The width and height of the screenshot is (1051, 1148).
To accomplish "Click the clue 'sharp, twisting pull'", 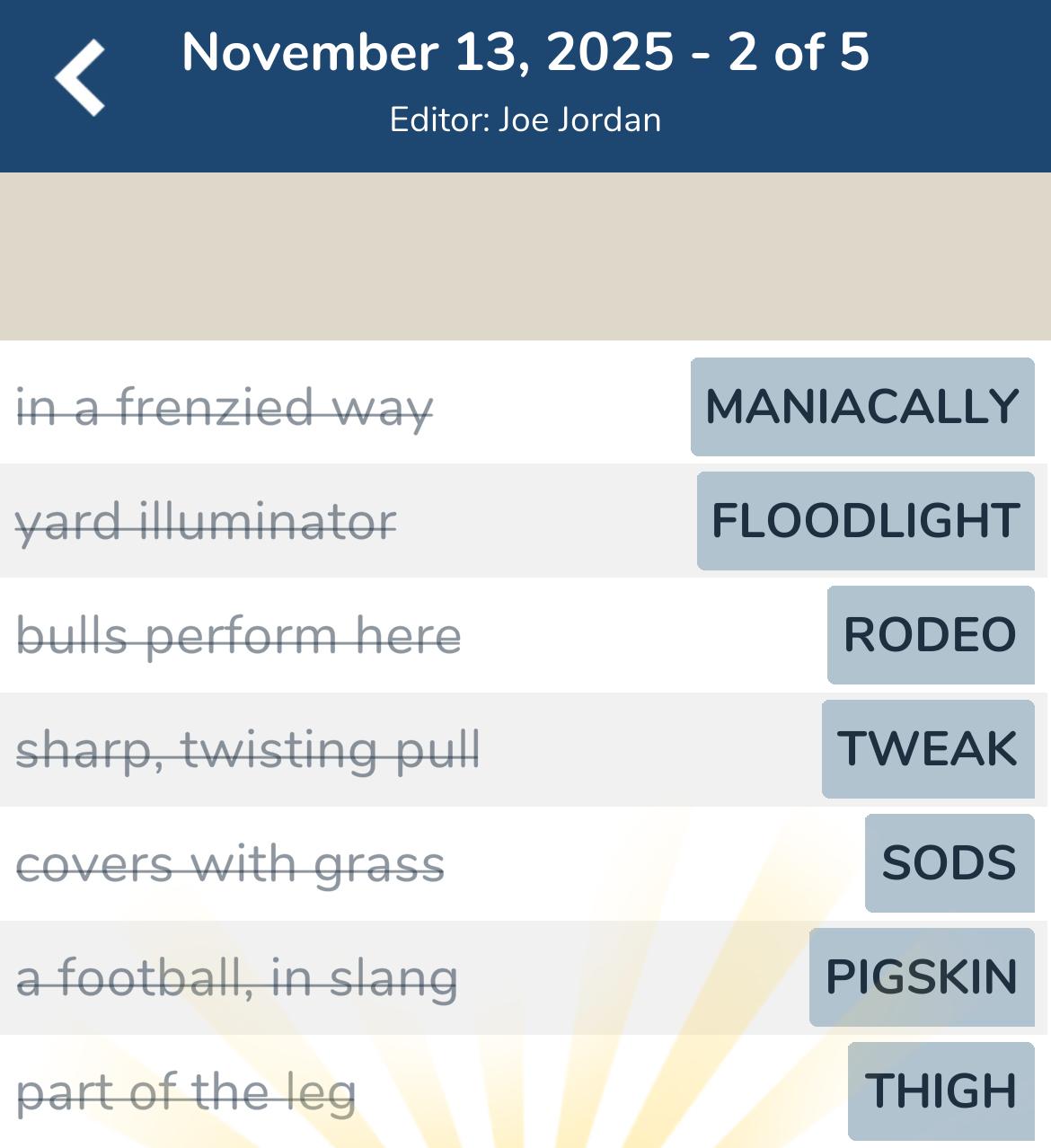I will (x=249, y=748).
